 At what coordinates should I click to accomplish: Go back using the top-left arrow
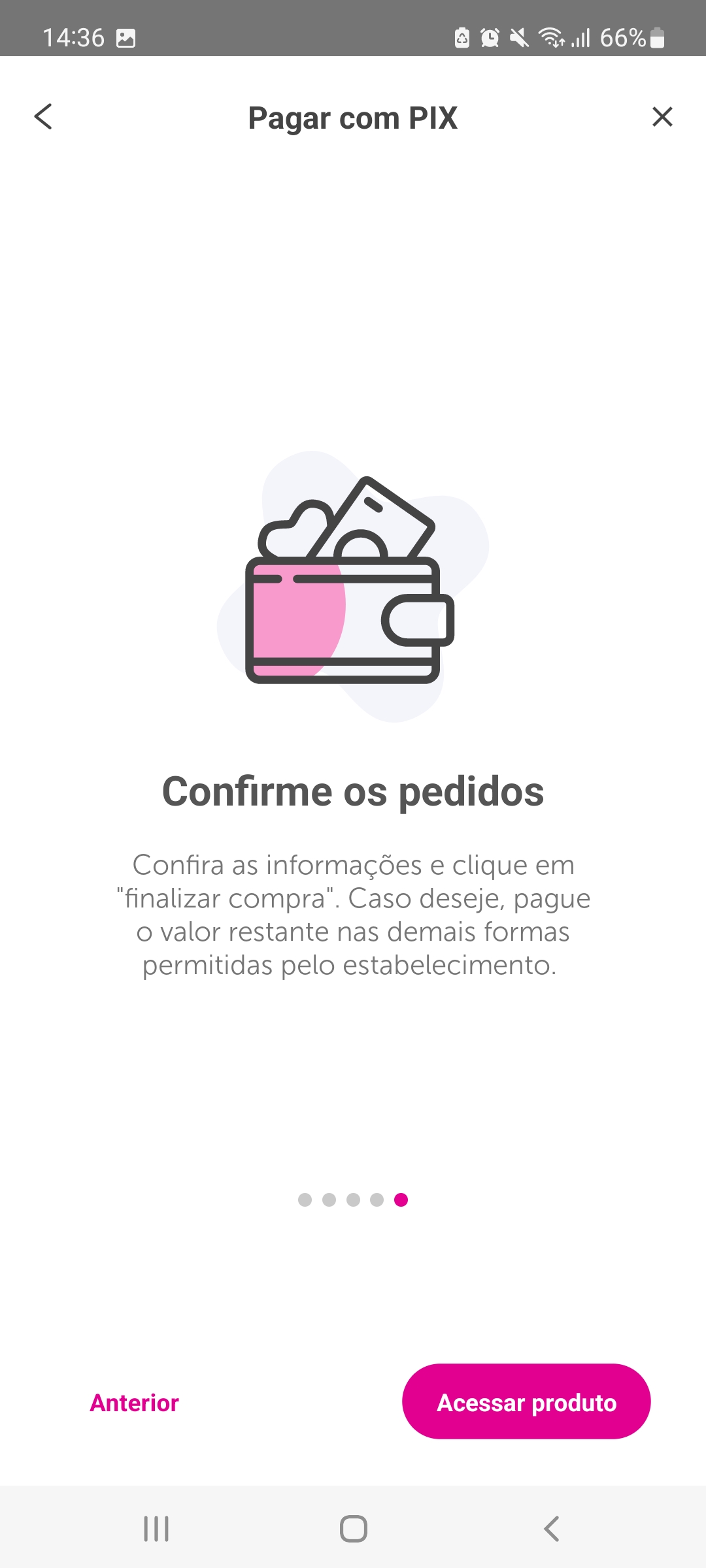tap(43, 117)
